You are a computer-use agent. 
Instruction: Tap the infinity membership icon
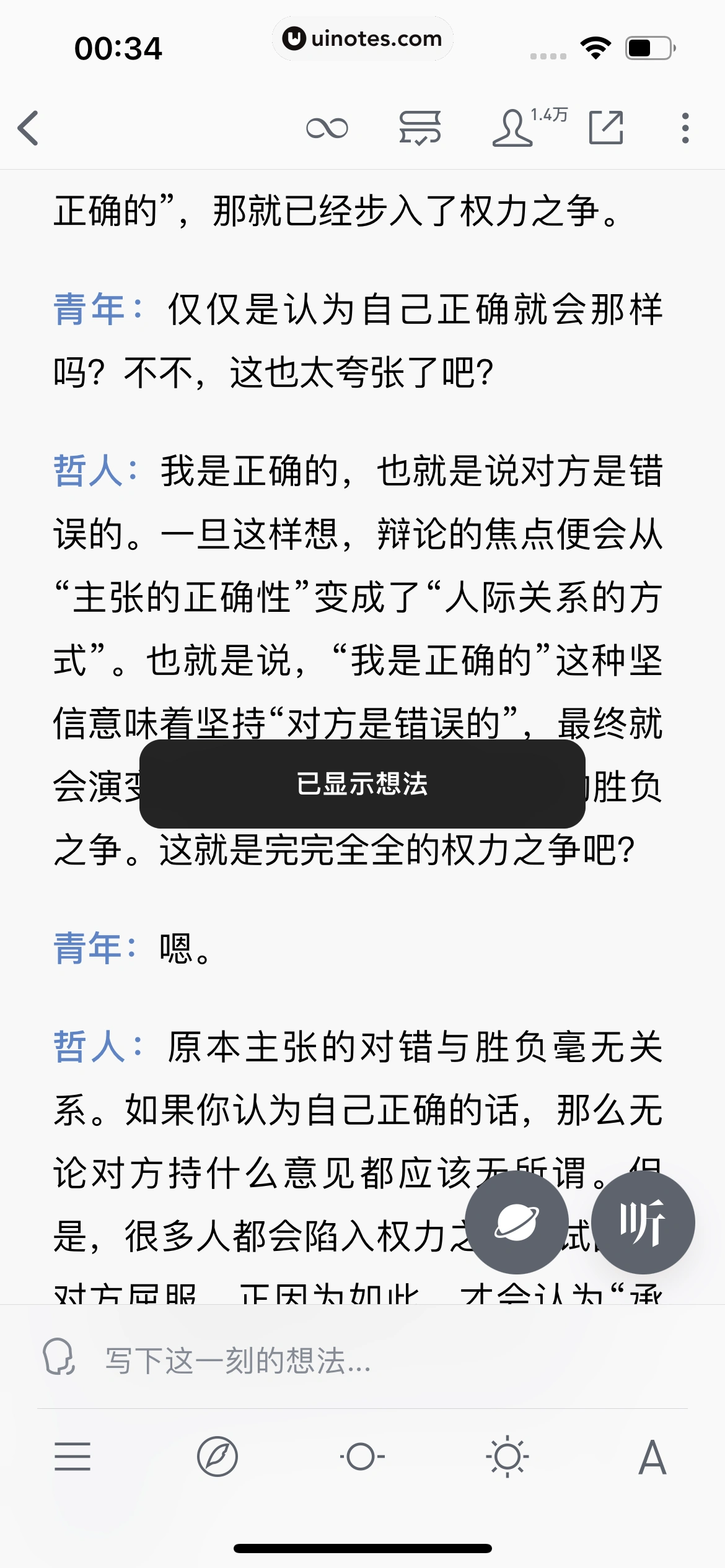point(328,128)
